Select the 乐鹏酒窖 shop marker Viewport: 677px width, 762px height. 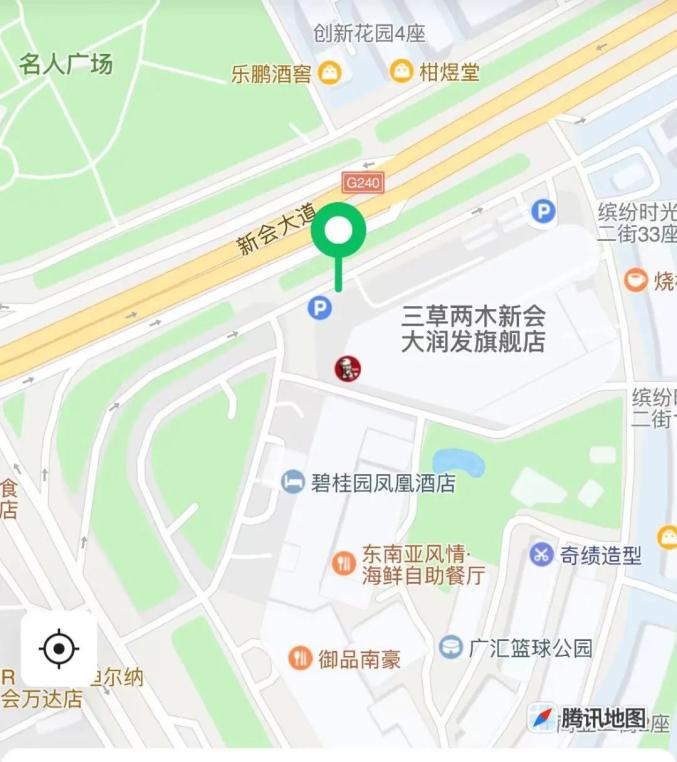point(330,73)
